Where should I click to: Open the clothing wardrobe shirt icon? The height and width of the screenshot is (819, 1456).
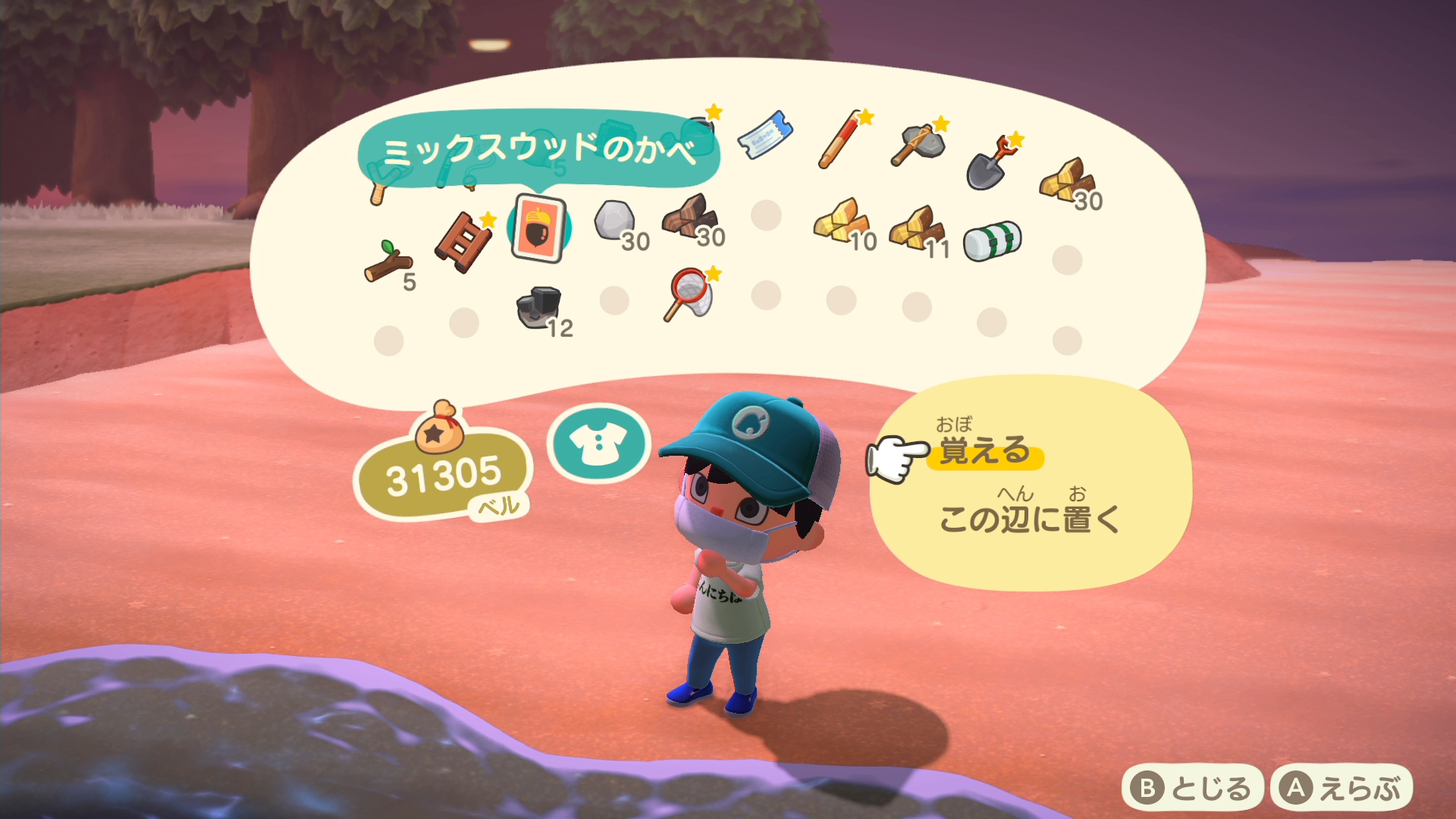coord(598,443)
